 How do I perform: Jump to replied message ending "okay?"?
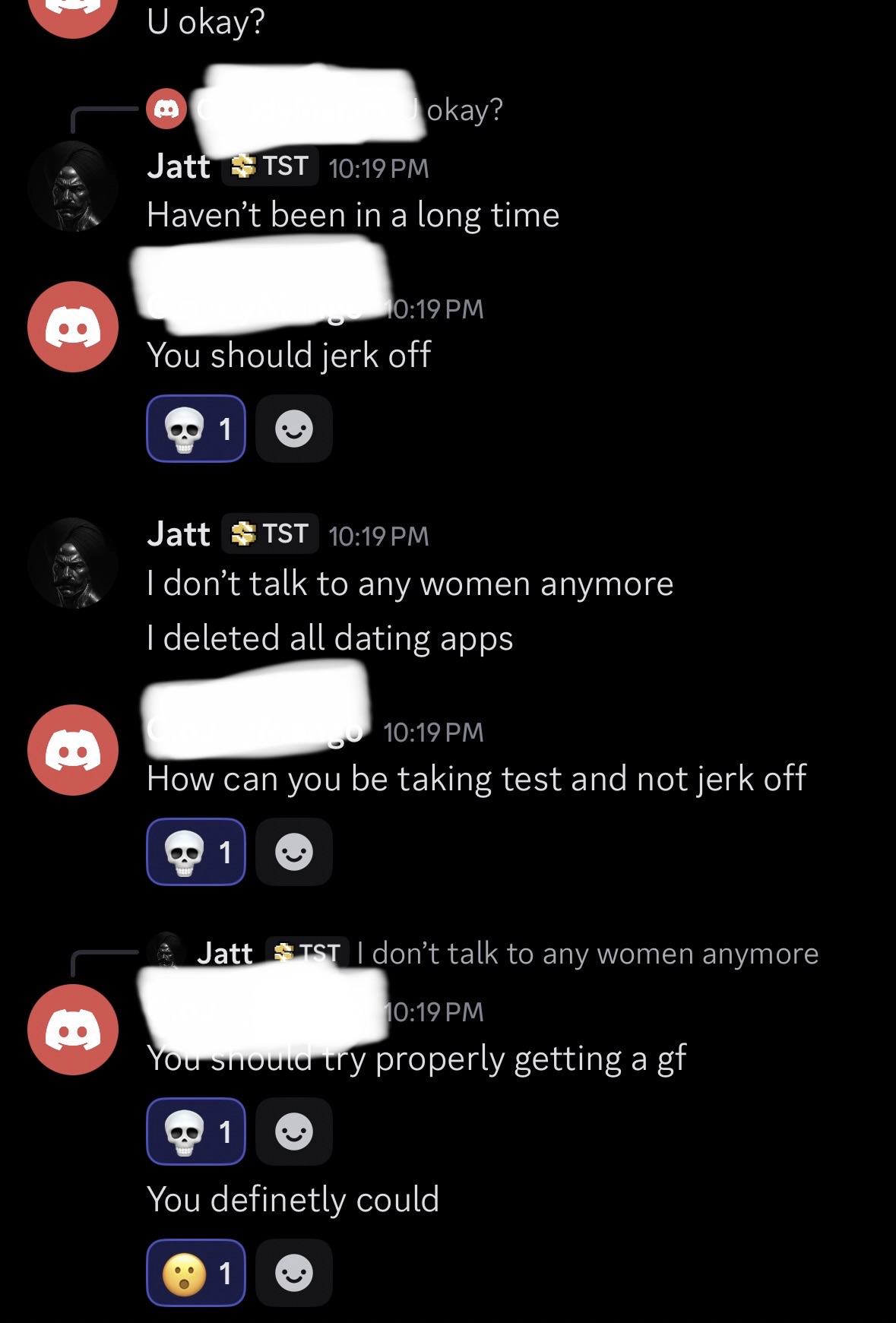464,110
